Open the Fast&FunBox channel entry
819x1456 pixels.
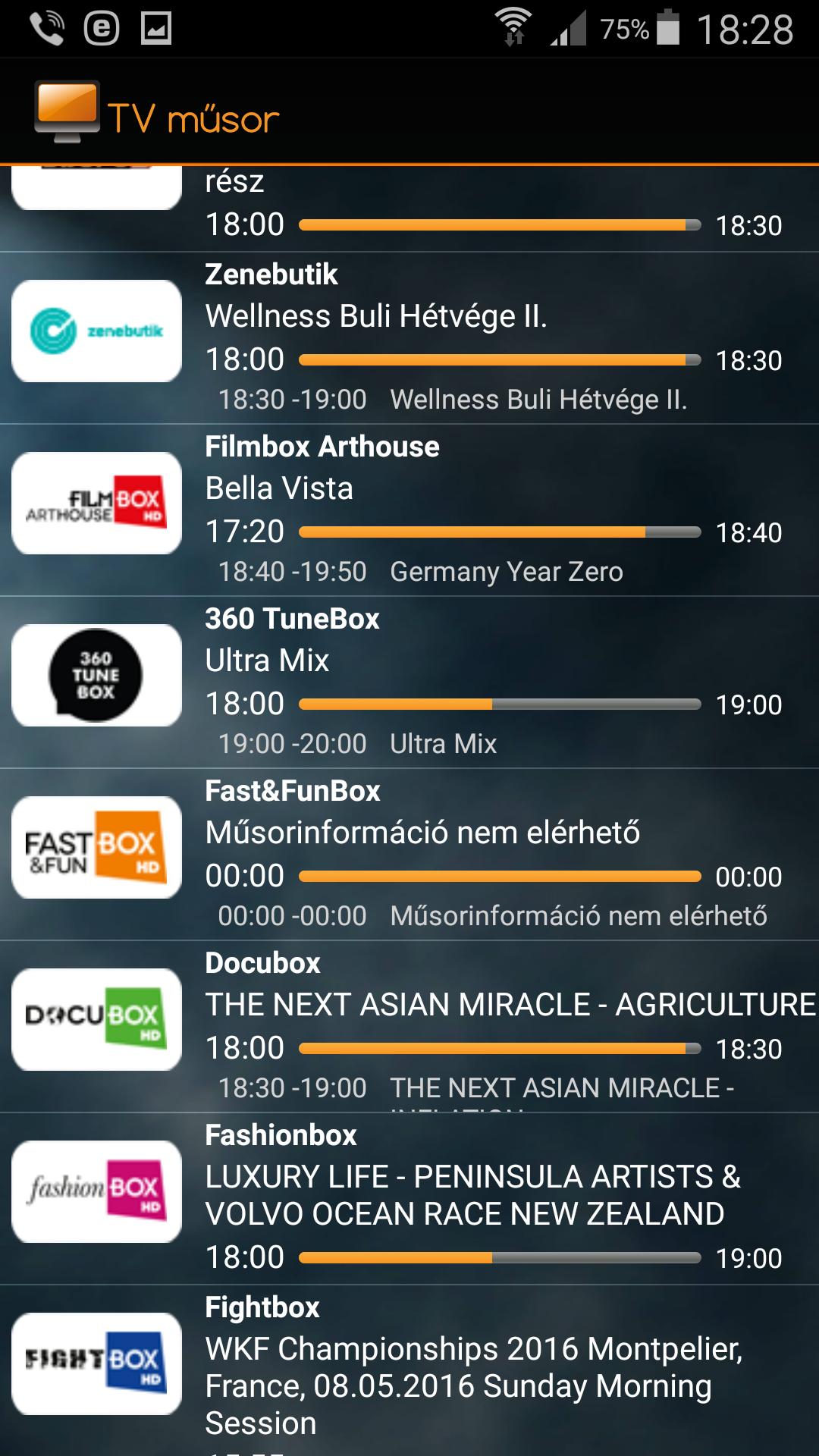[x=409, y=855]
